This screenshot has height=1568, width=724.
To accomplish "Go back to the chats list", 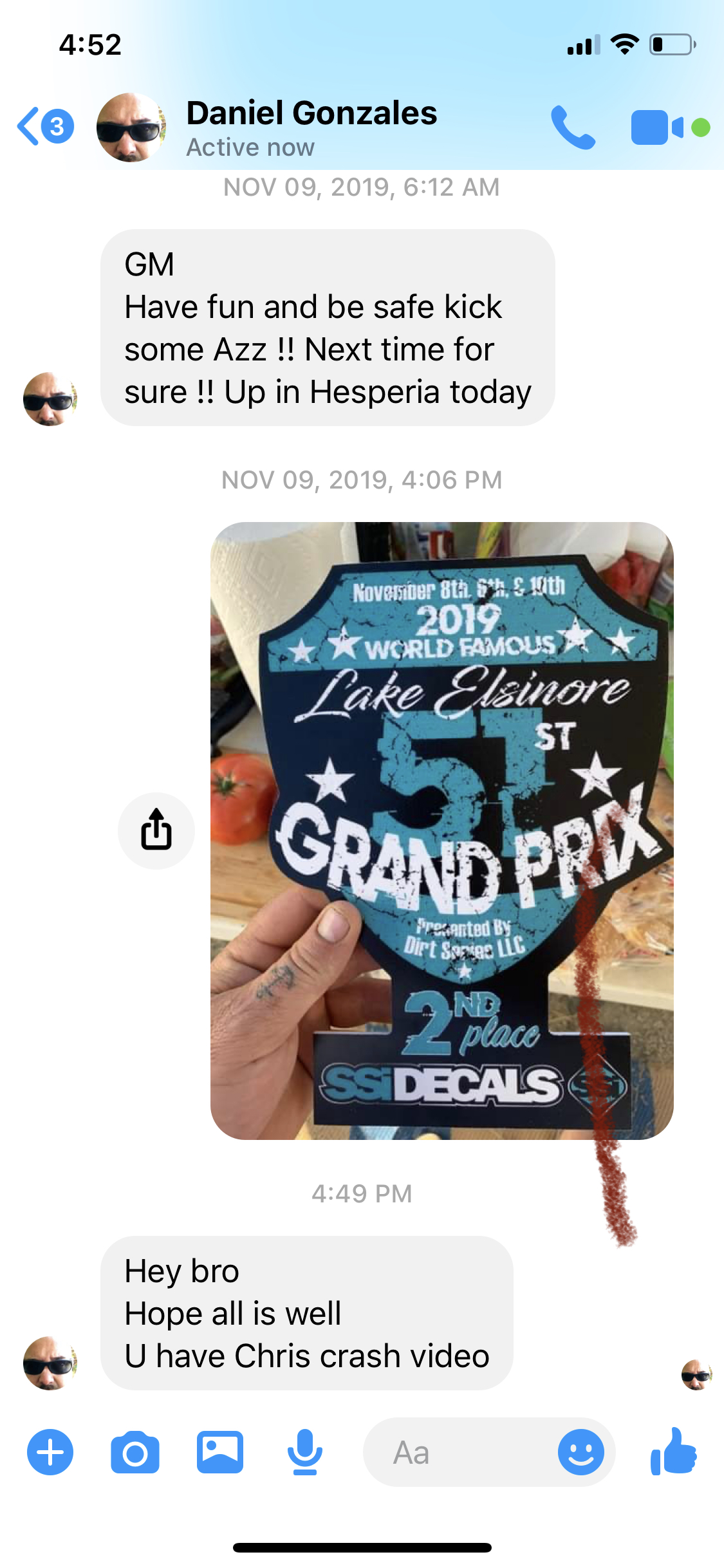I will pos(45,126).
